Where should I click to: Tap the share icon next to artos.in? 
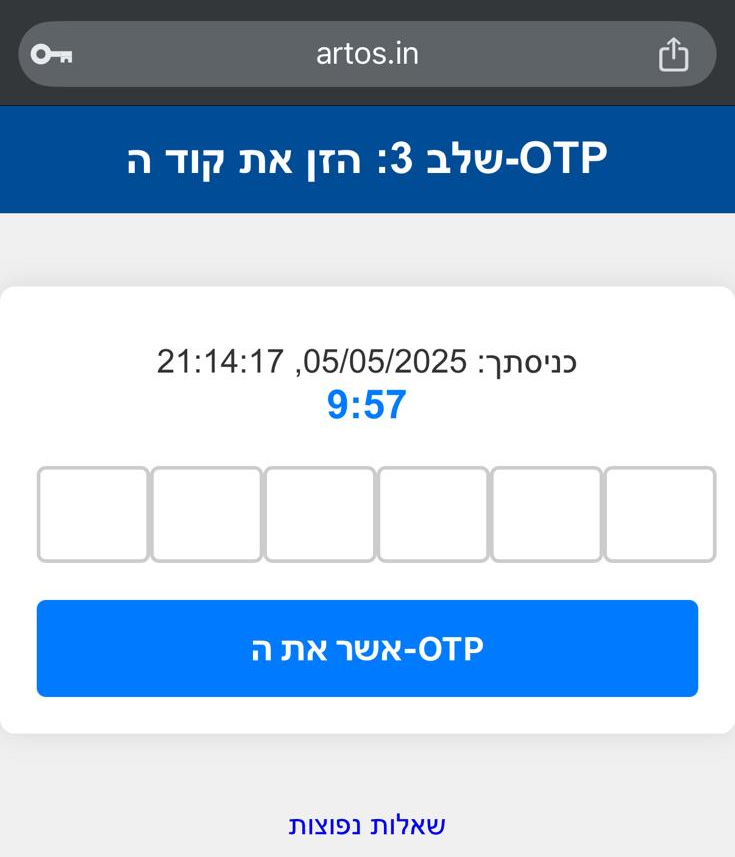click(674, 53)
